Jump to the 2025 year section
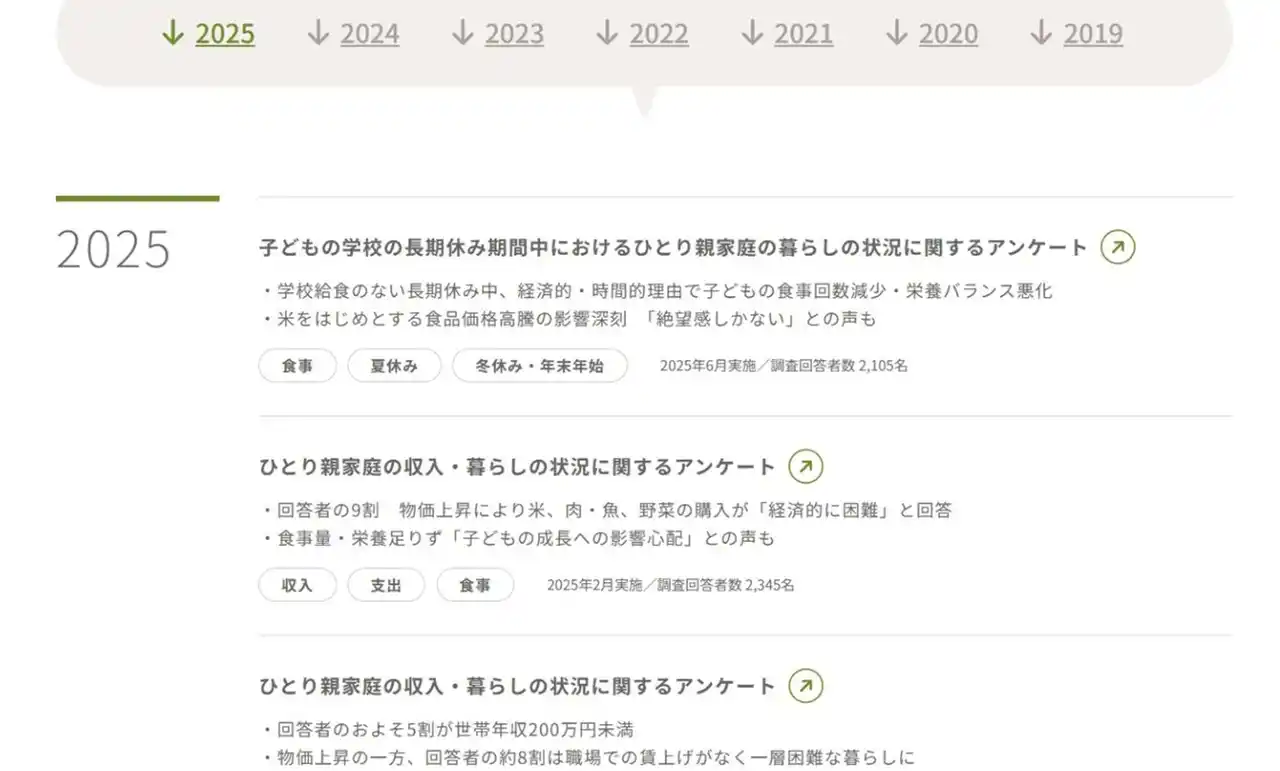 click(x=209, y=34)
